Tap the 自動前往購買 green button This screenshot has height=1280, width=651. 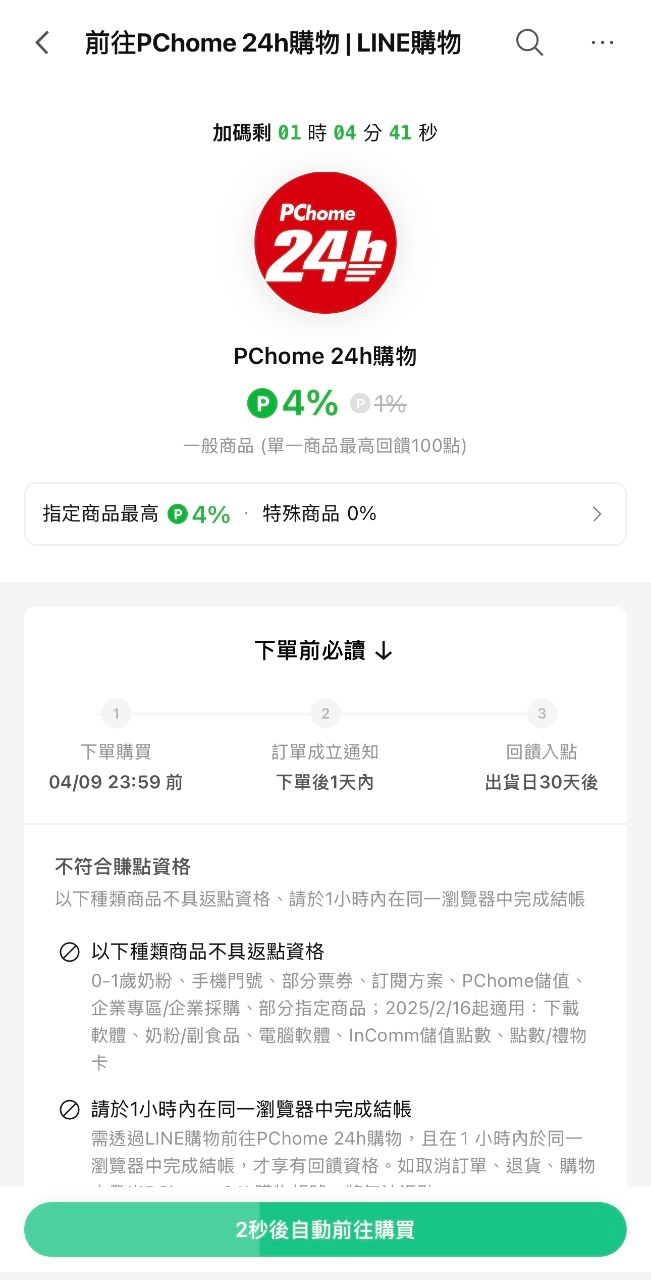[x=325, y=1230]
